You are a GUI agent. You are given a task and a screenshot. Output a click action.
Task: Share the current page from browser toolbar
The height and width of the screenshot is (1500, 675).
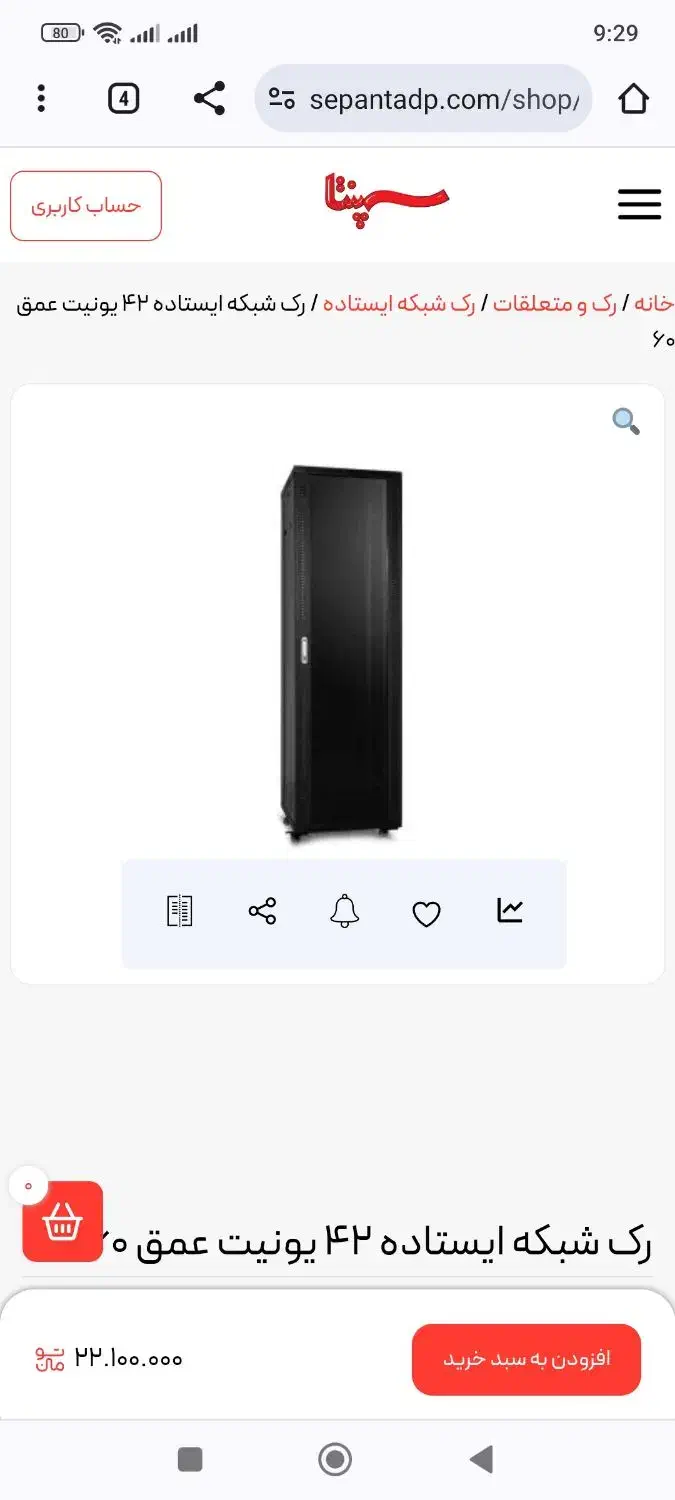pos(209,98)
